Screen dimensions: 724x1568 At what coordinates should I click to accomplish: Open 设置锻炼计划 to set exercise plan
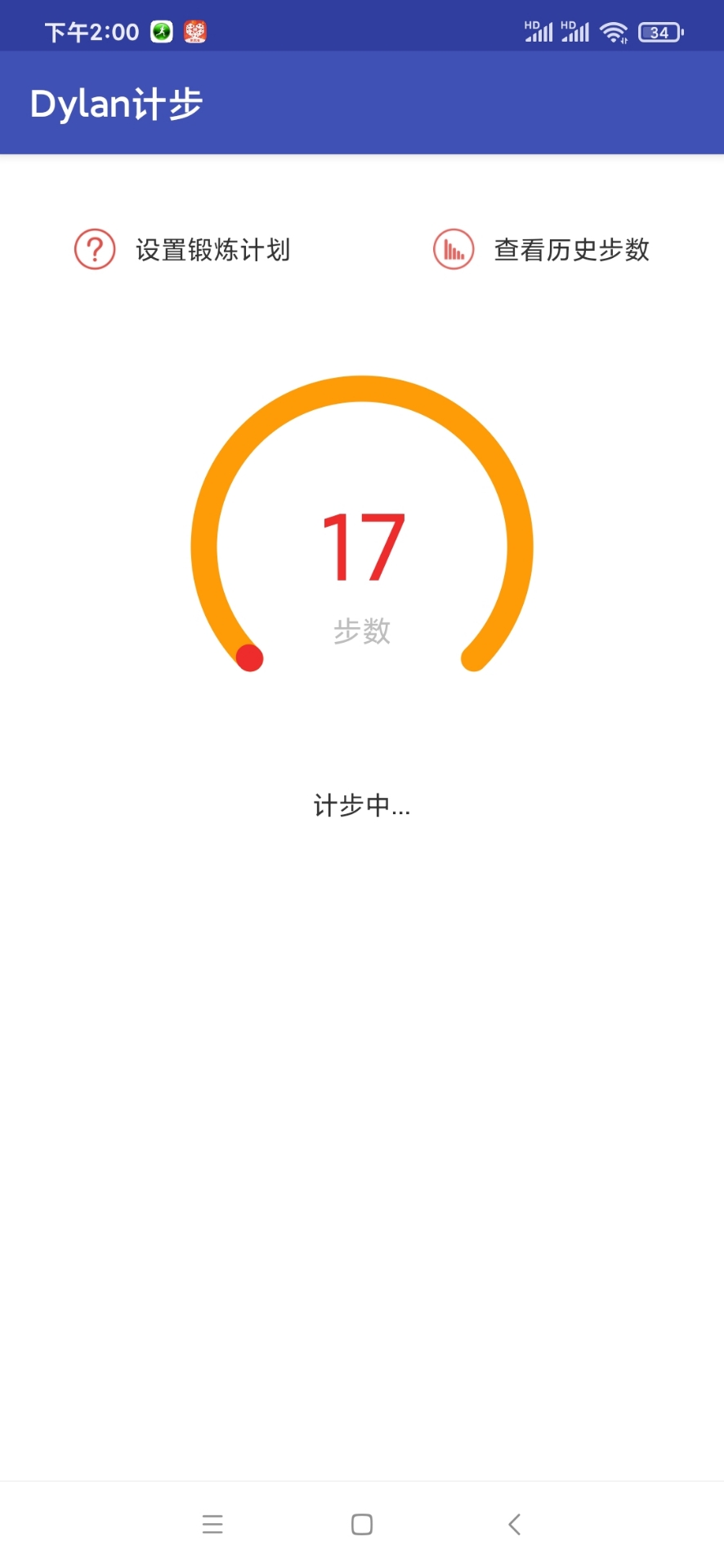183,250
